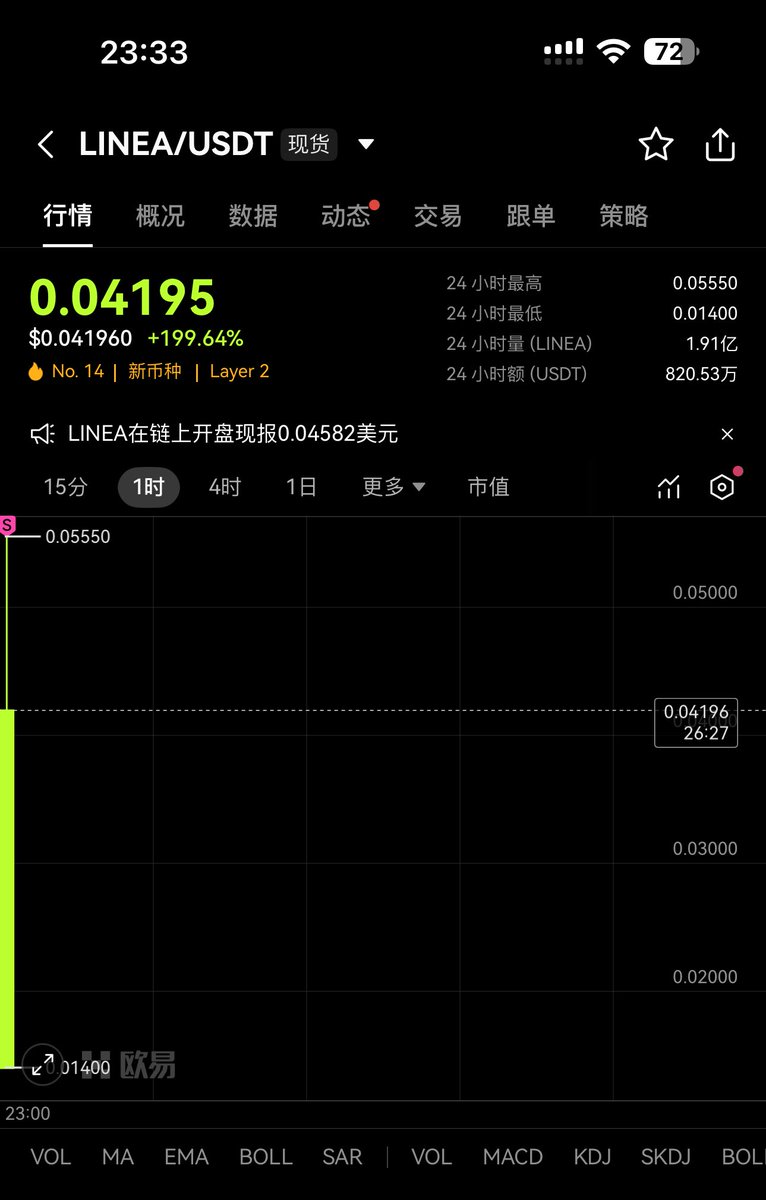
Task: Switch to the 交易 tab
Action: (438, 216)
